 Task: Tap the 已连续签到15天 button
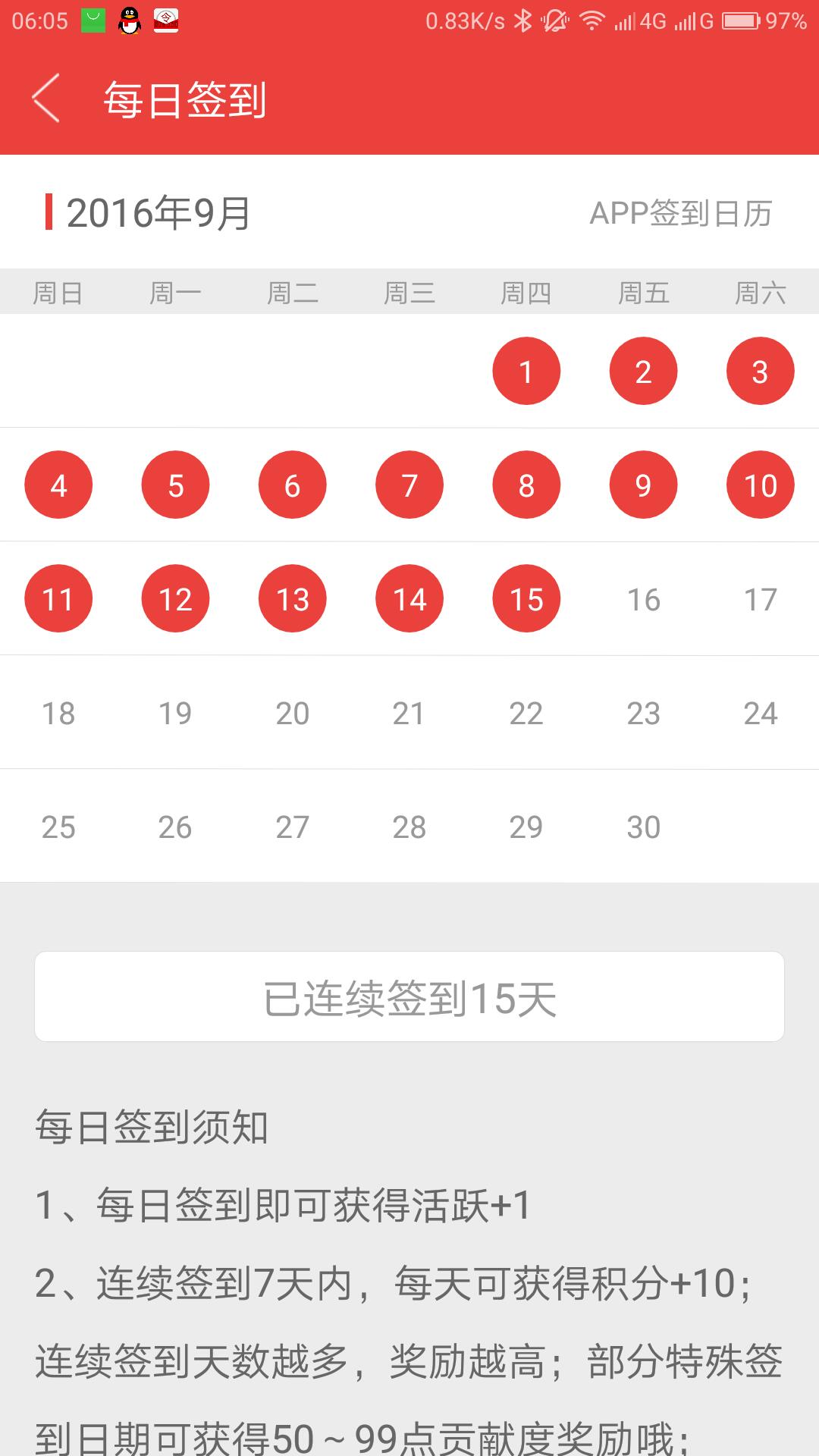[409, 996]
